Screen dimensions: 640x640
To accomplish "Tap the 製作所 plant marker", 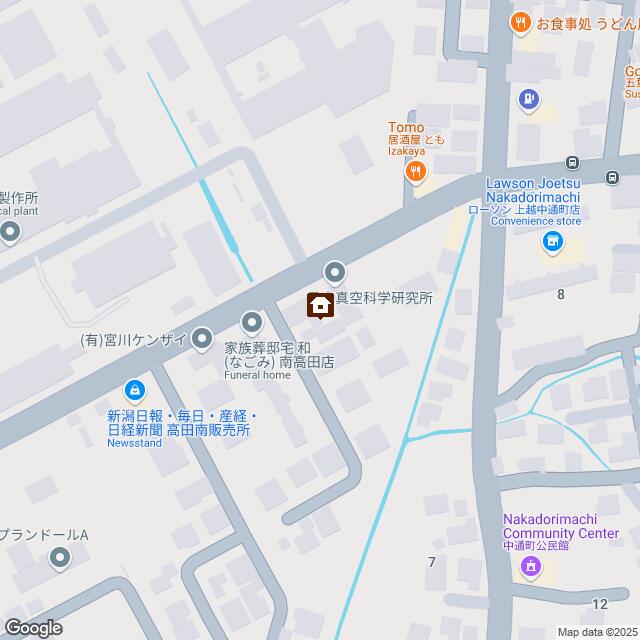I will point(11,234).
